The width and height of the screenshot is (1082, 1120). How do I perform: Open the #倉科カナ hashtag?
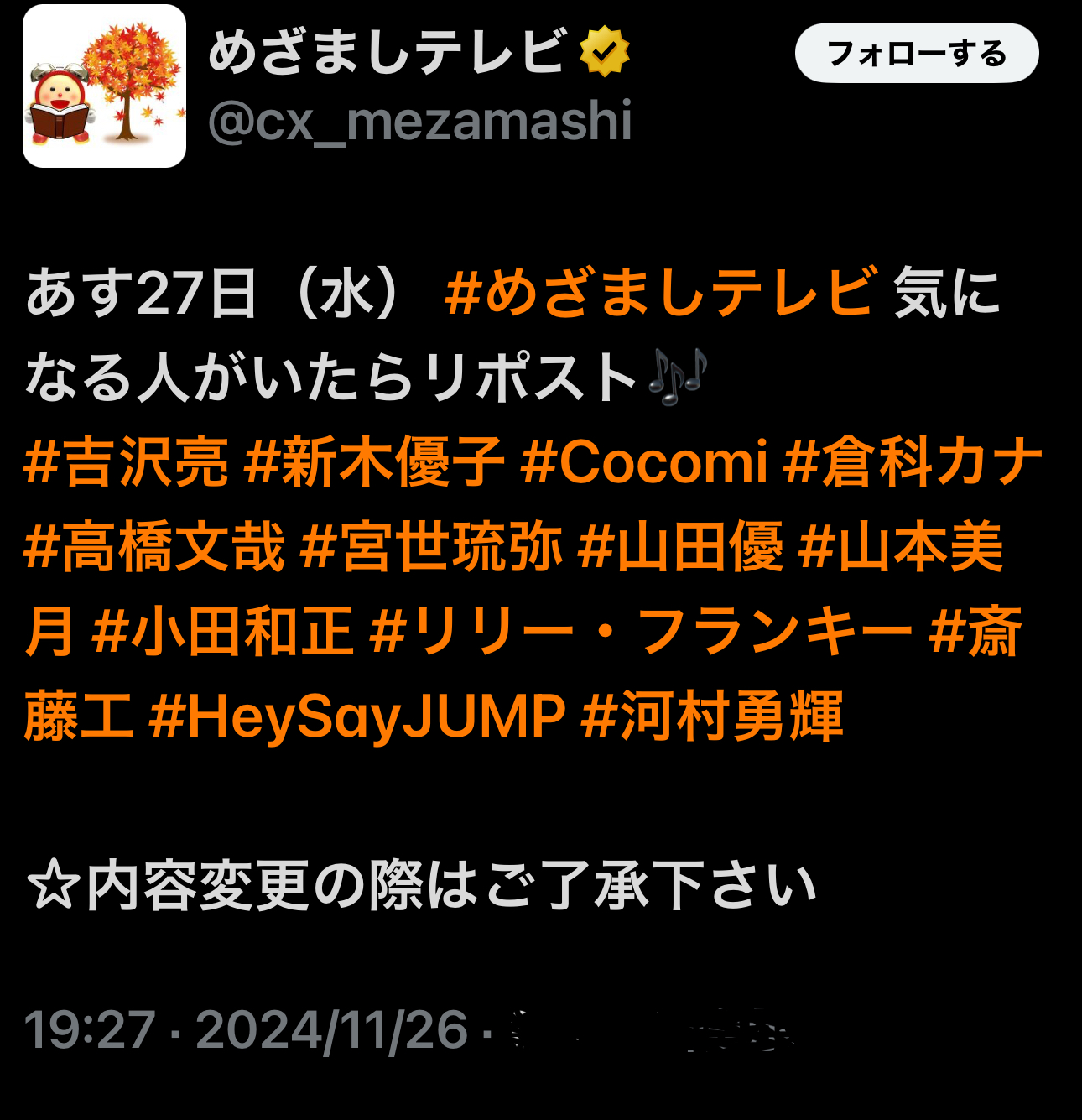pyautogui.click(x=913, y=462)
